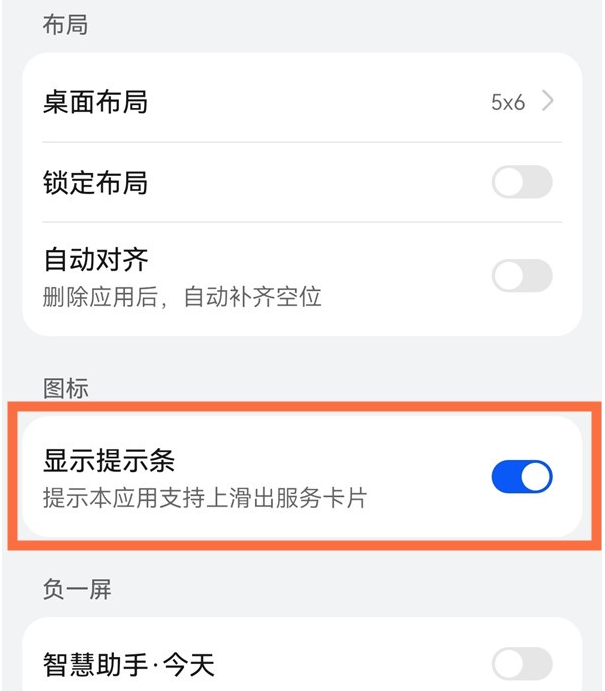Viewport: 605px width, 691px height.
Task: Enable the 自动对齐 switch
Action: tap(522, 276)
